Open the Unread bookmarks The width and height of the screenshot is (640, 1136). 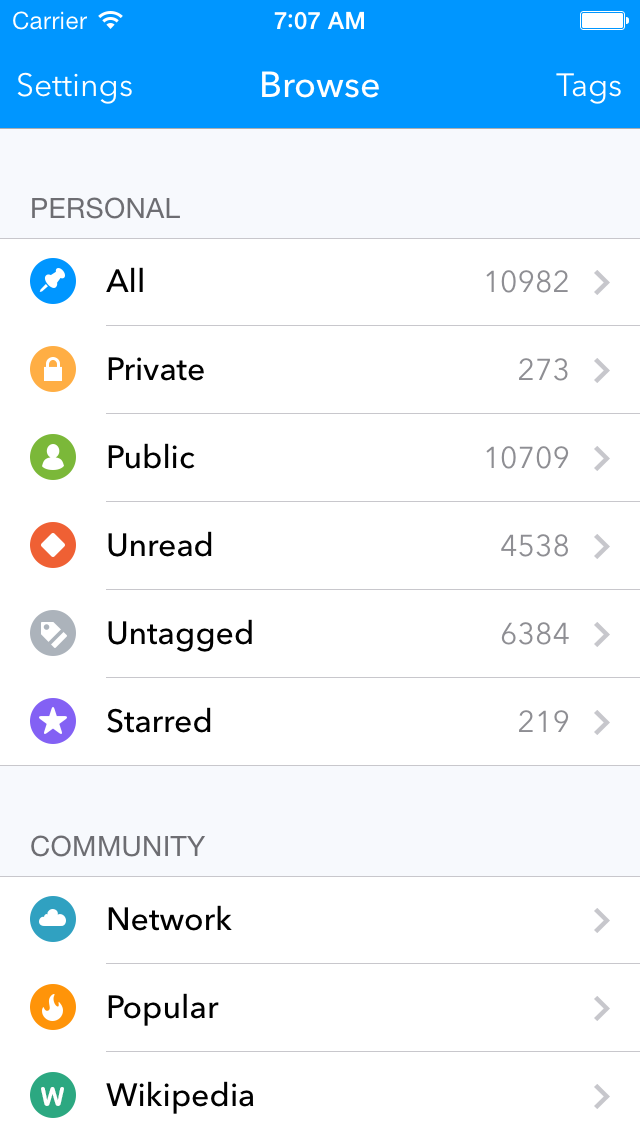tap(320, 546)
